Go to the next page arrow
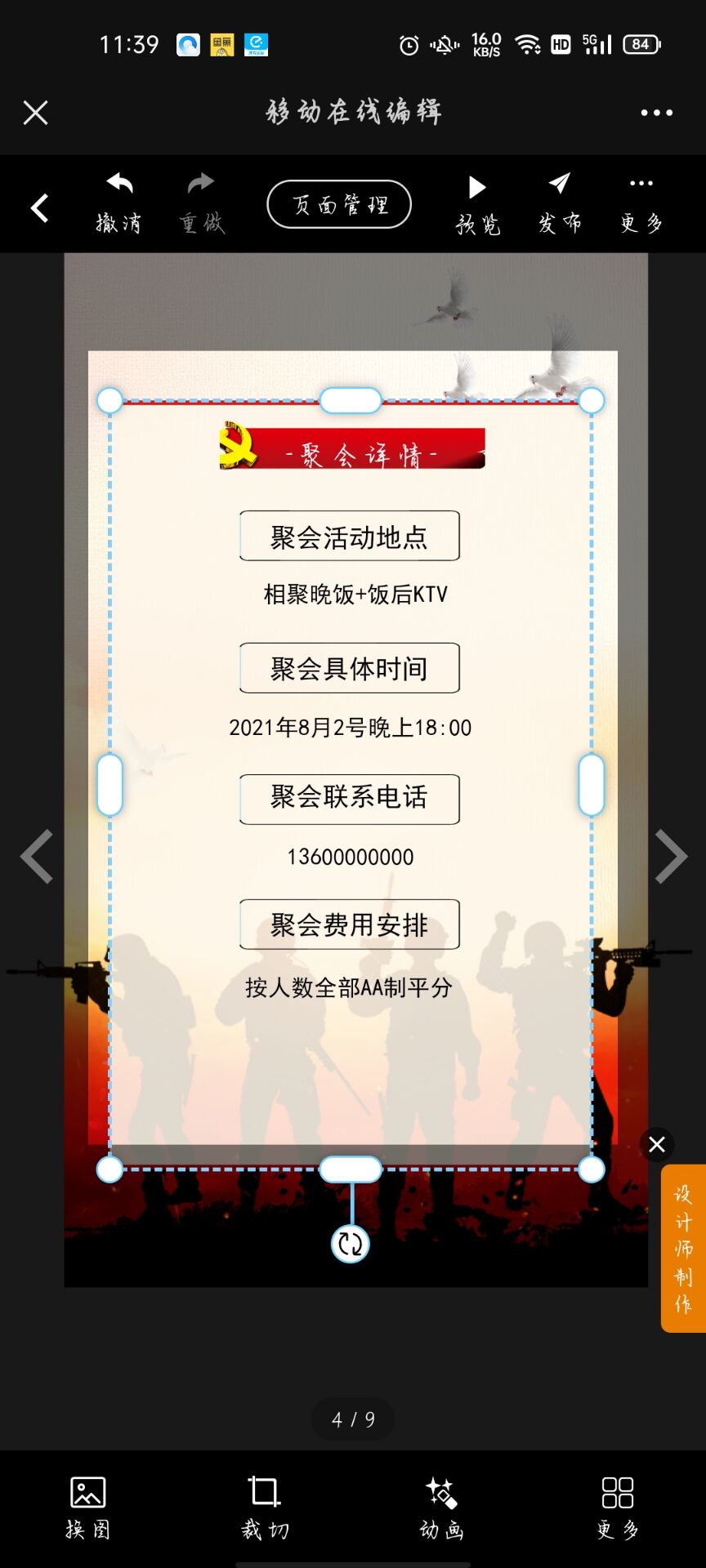The image size is (706, 1568). 670,856
